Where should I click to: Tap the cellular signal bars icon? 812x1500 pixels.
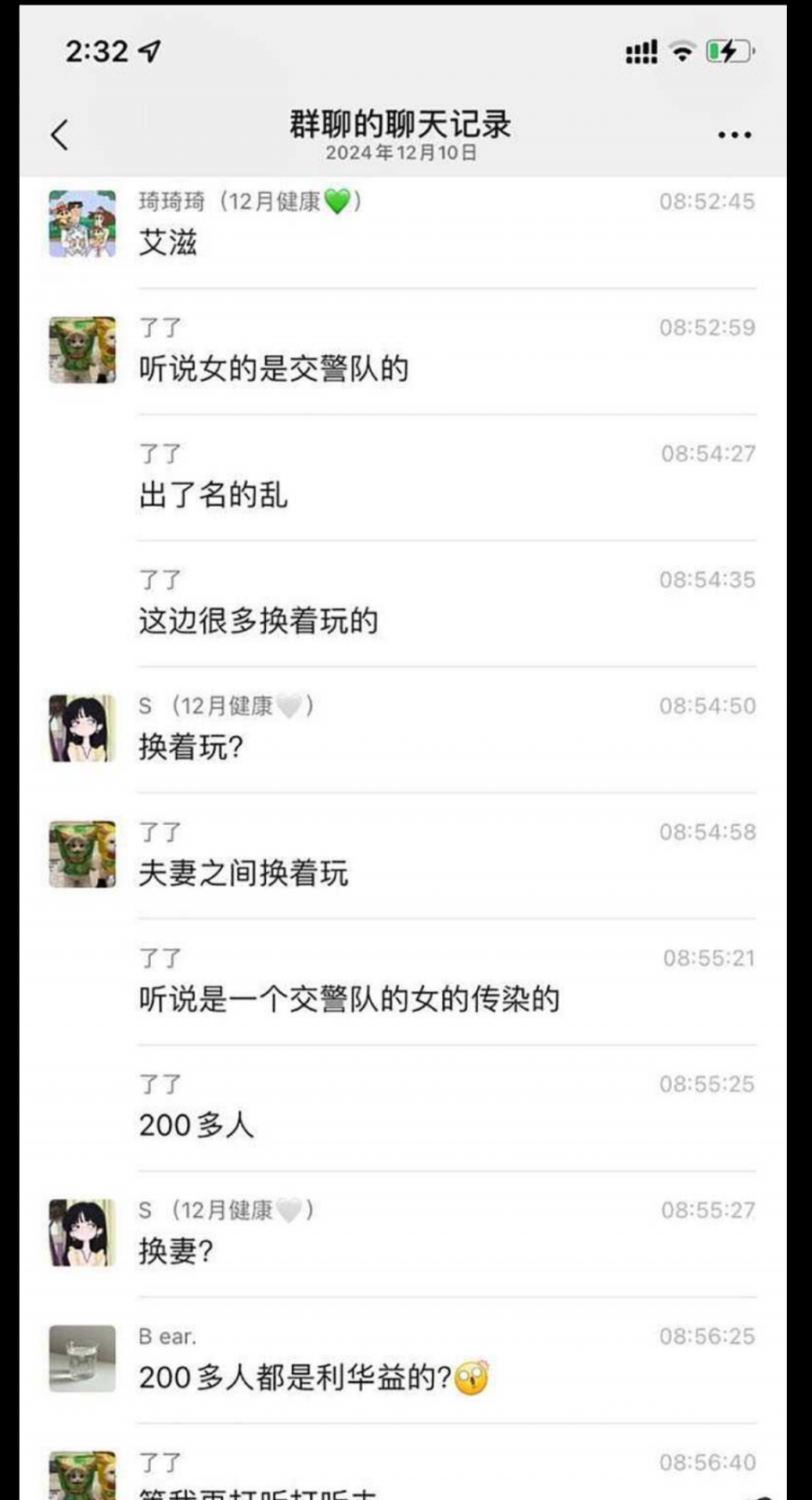point(640,54)
